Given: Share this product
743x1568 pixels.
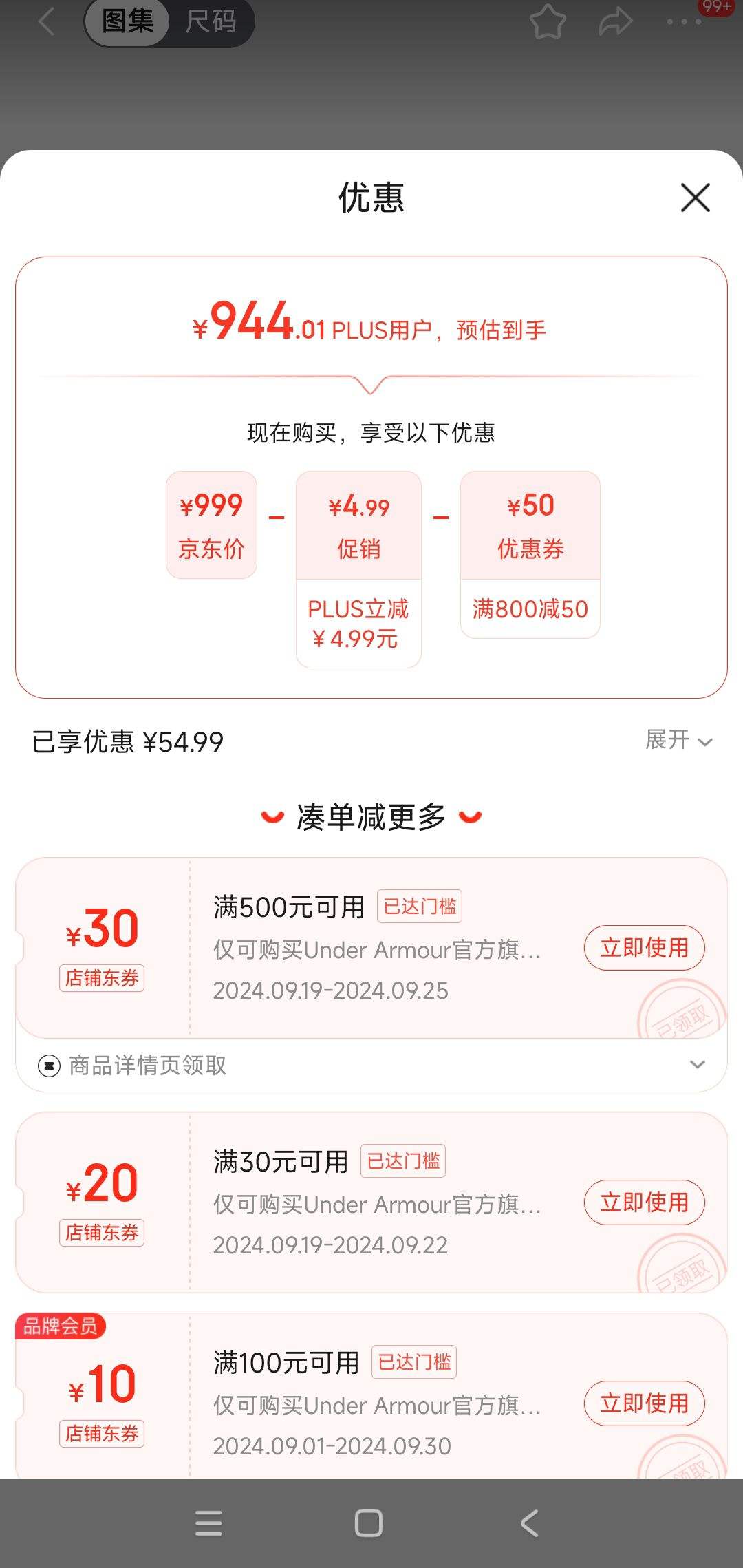Looking at the screenshot, I should coord(615,21).
